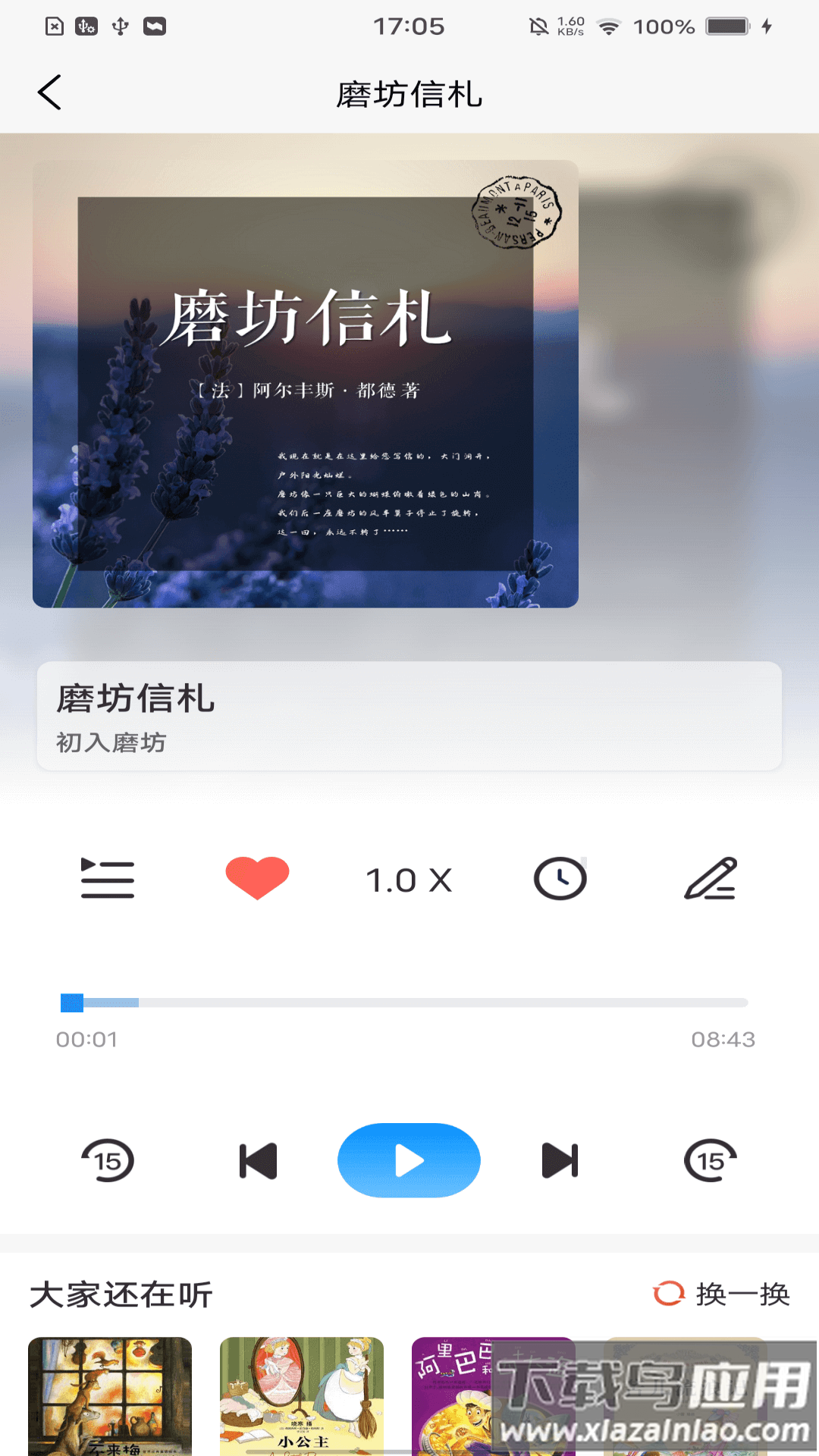
Task: Skip to next chapter
Action: (x=560, y=1160)
